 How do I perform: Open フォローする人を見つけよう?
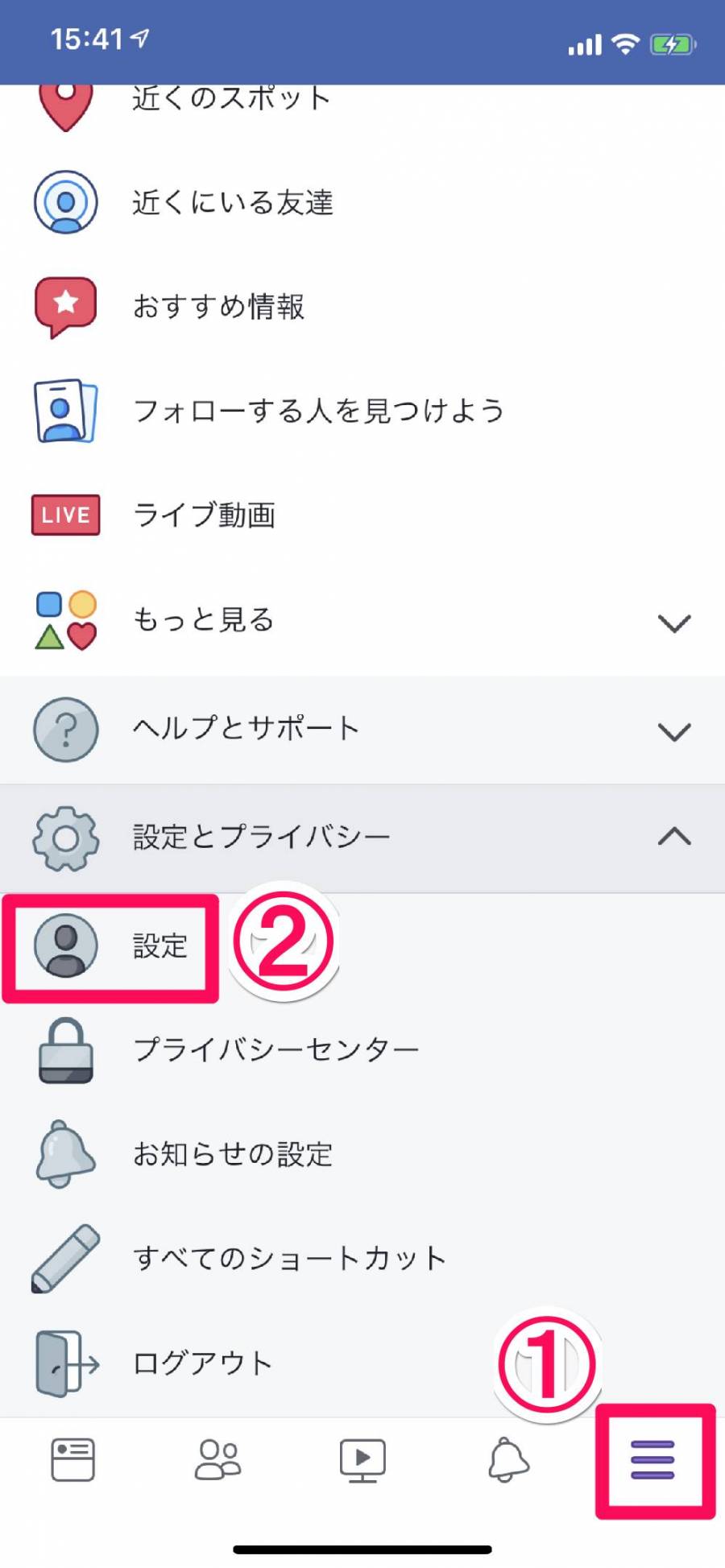[x=362, y=411]
